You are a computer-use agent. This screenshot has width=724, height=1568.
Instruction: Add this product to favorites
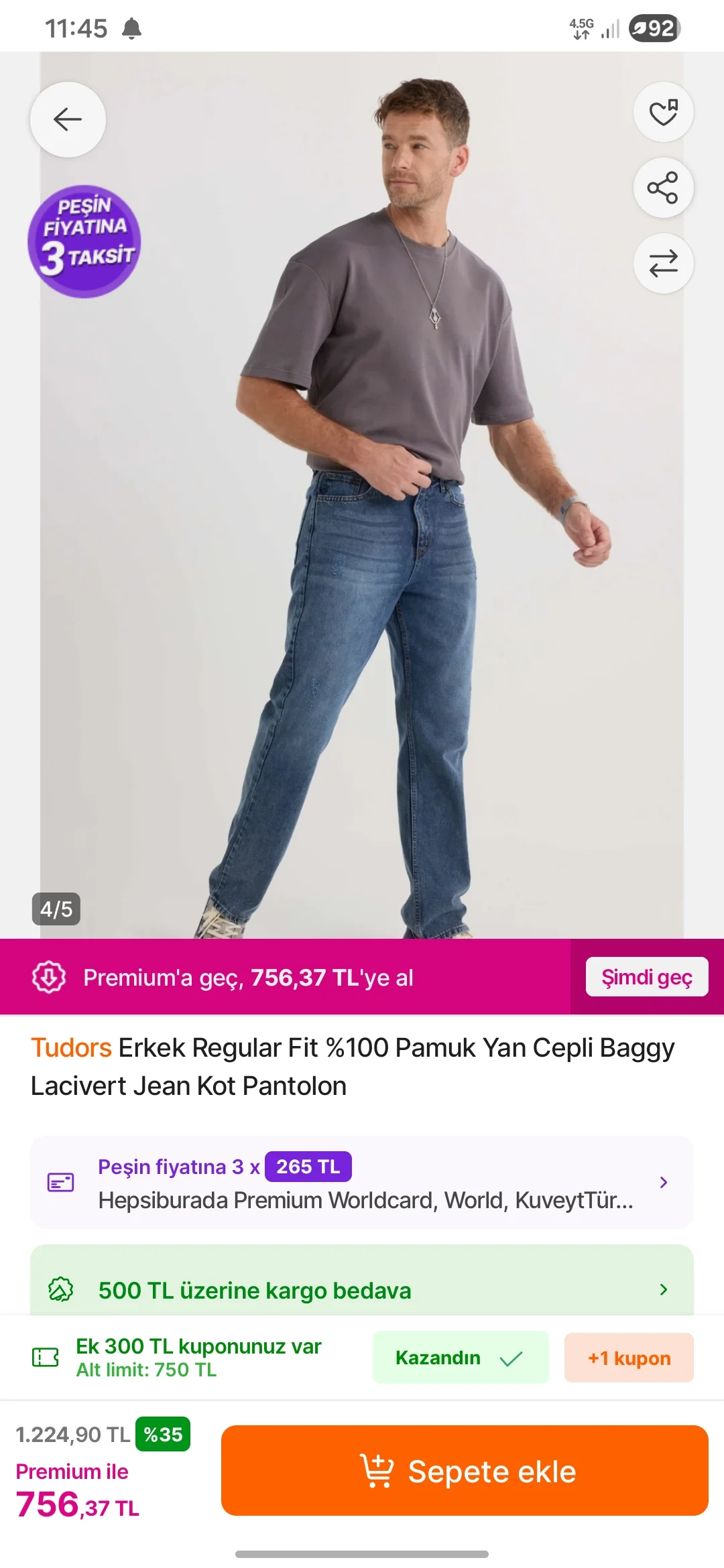pos(663,113)
